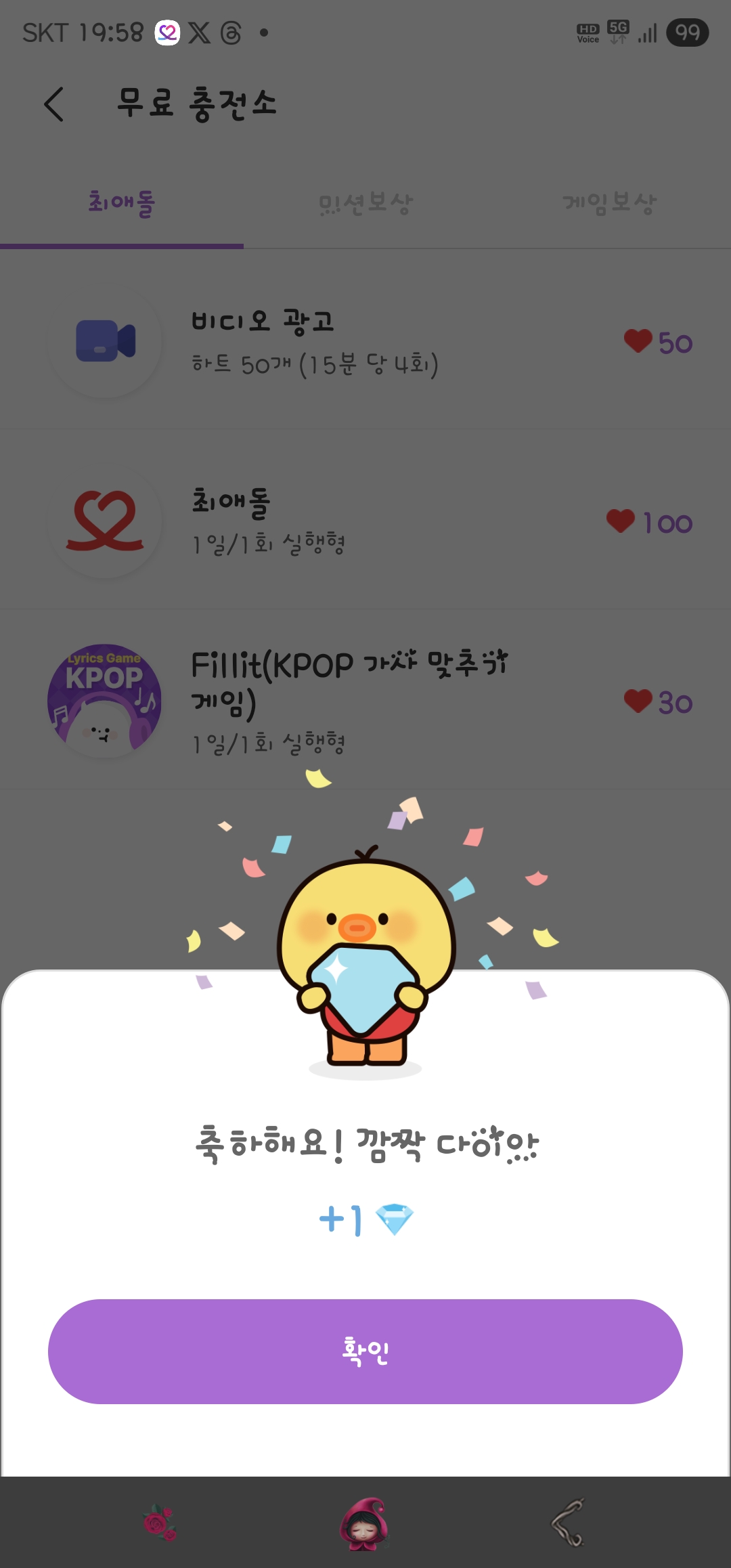Switch to the 미션보상 tab

[365, 203]
